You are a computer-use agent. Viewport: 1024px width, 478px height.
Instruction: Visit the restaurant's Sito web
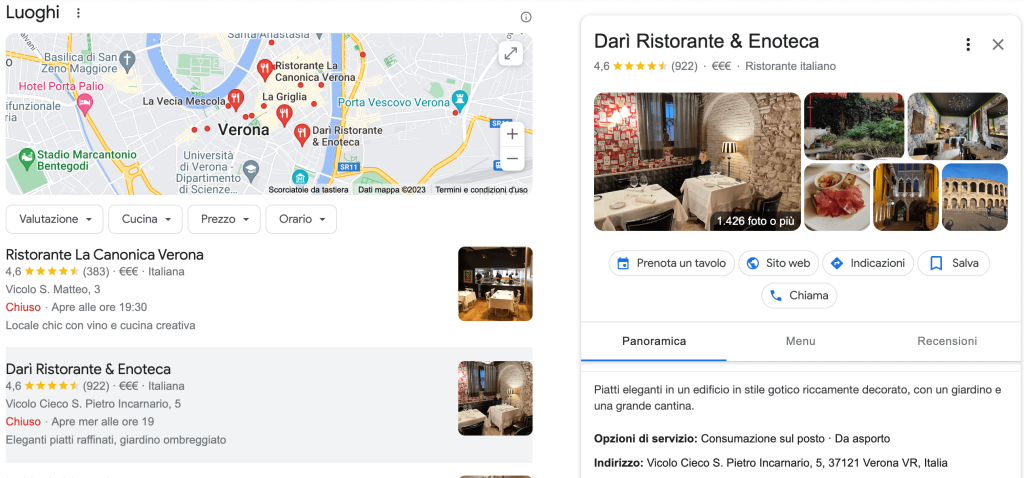coord(778,263)
